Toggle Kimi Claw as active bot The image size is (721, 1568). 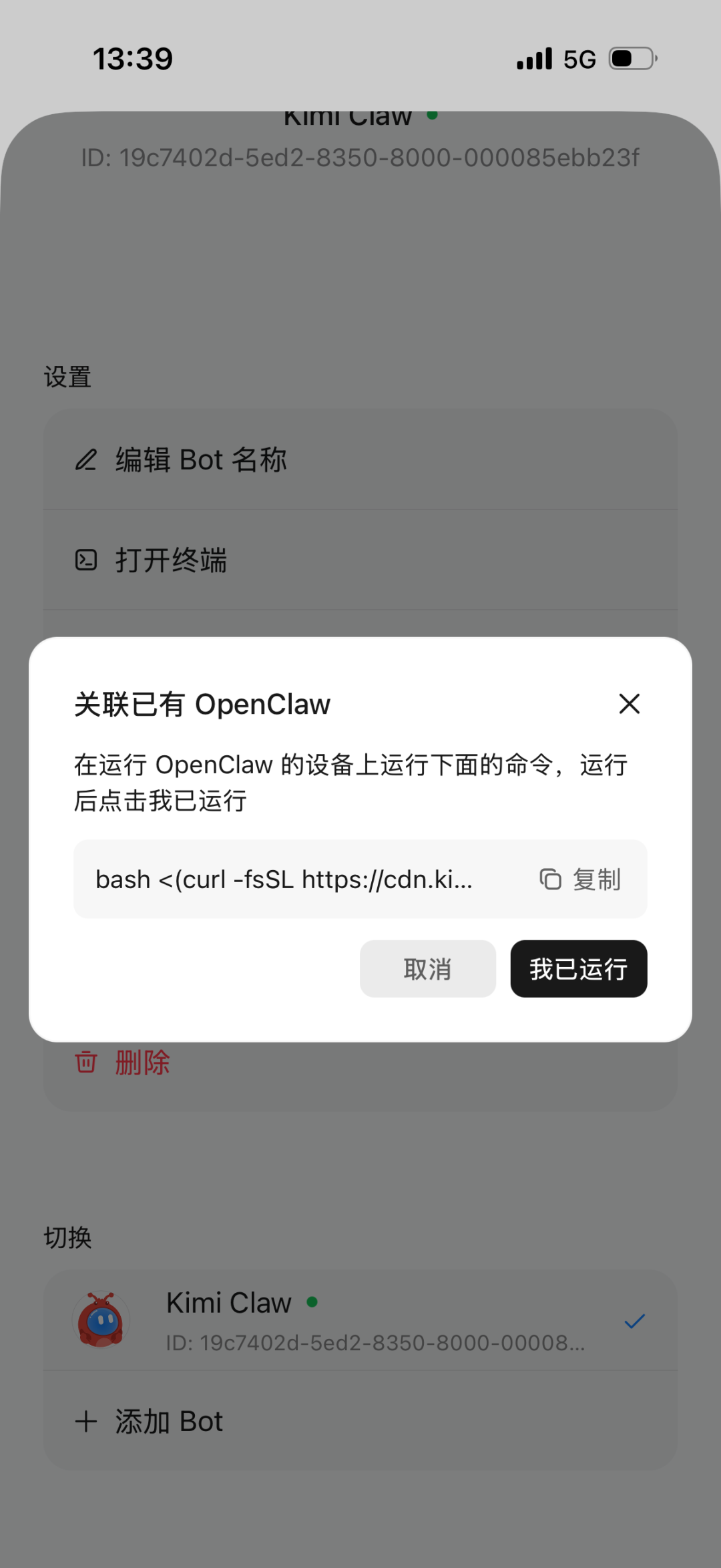[360, 1319]
